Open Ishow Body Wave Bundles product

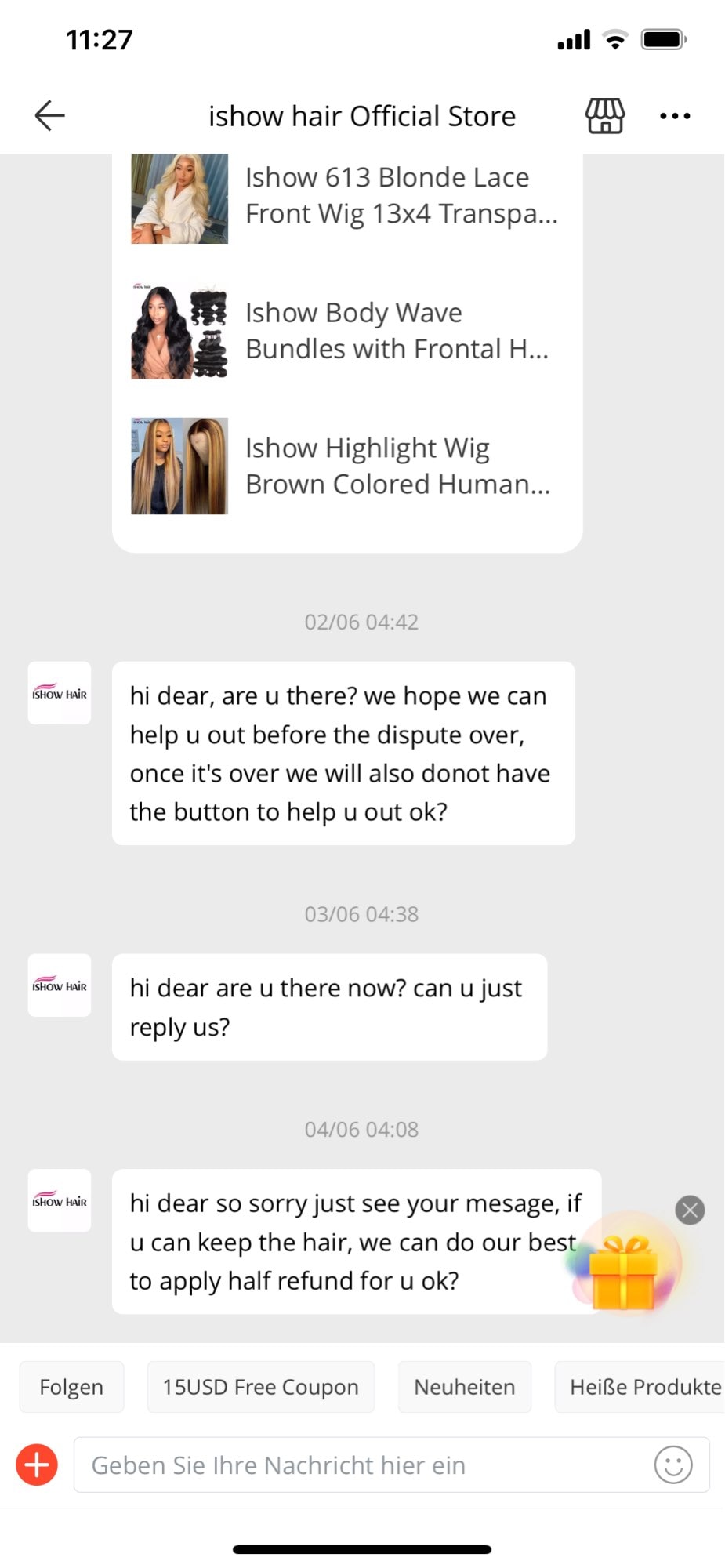pyautogui.click(x=345, y=331)
